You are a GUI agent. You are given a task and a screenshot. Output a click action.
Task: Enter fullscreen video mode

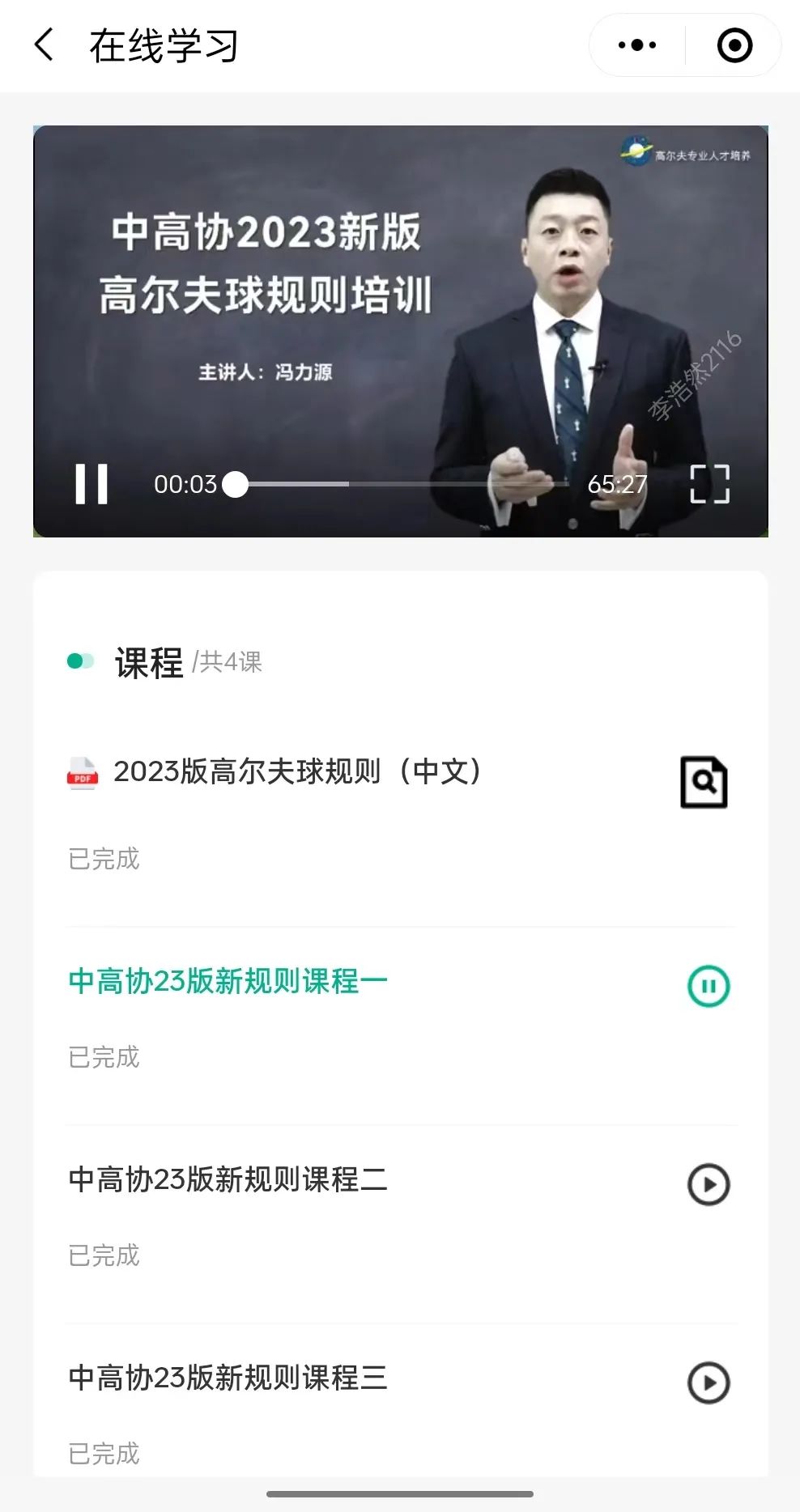(x=709, y=484)
